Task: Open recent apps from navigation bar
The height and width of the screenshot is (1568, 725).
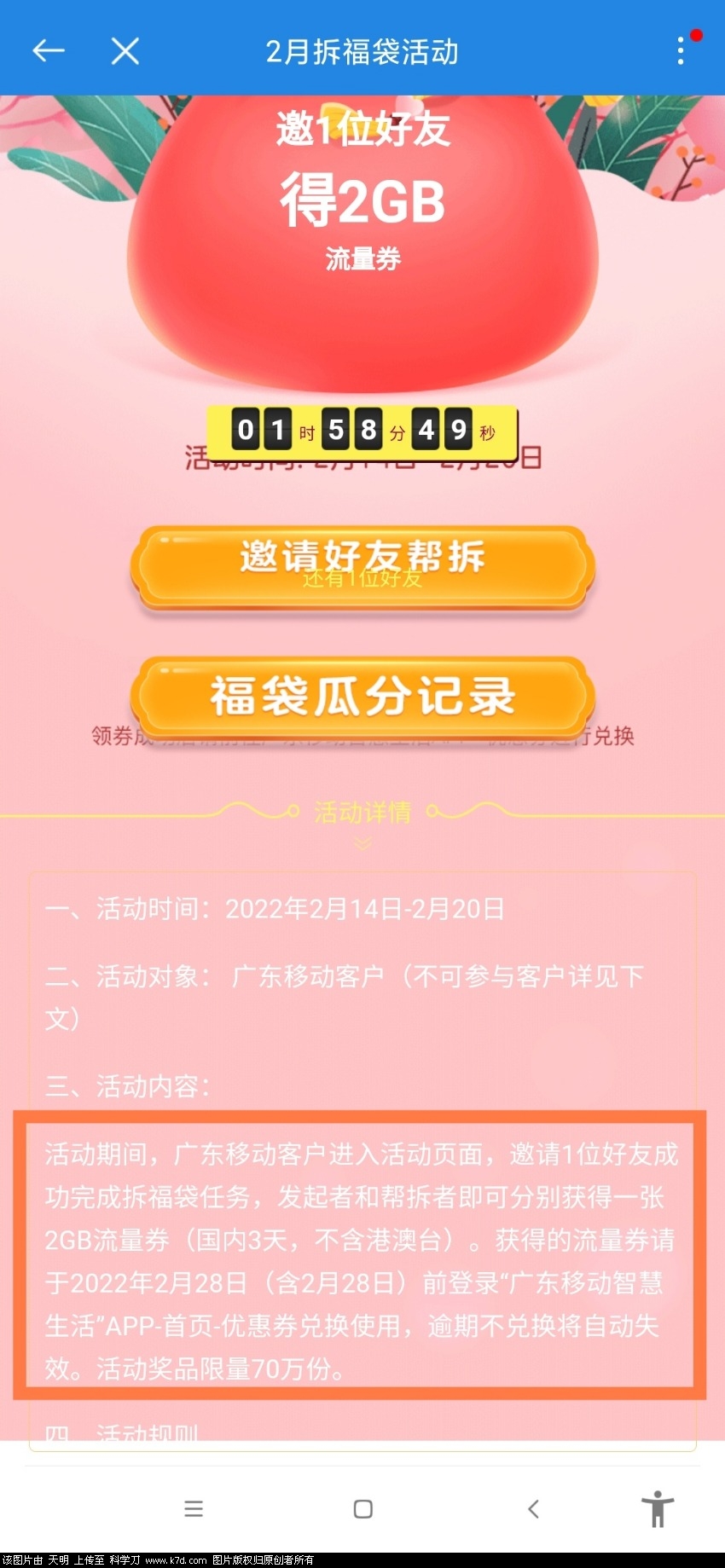Action: [x=194, y=1508]
